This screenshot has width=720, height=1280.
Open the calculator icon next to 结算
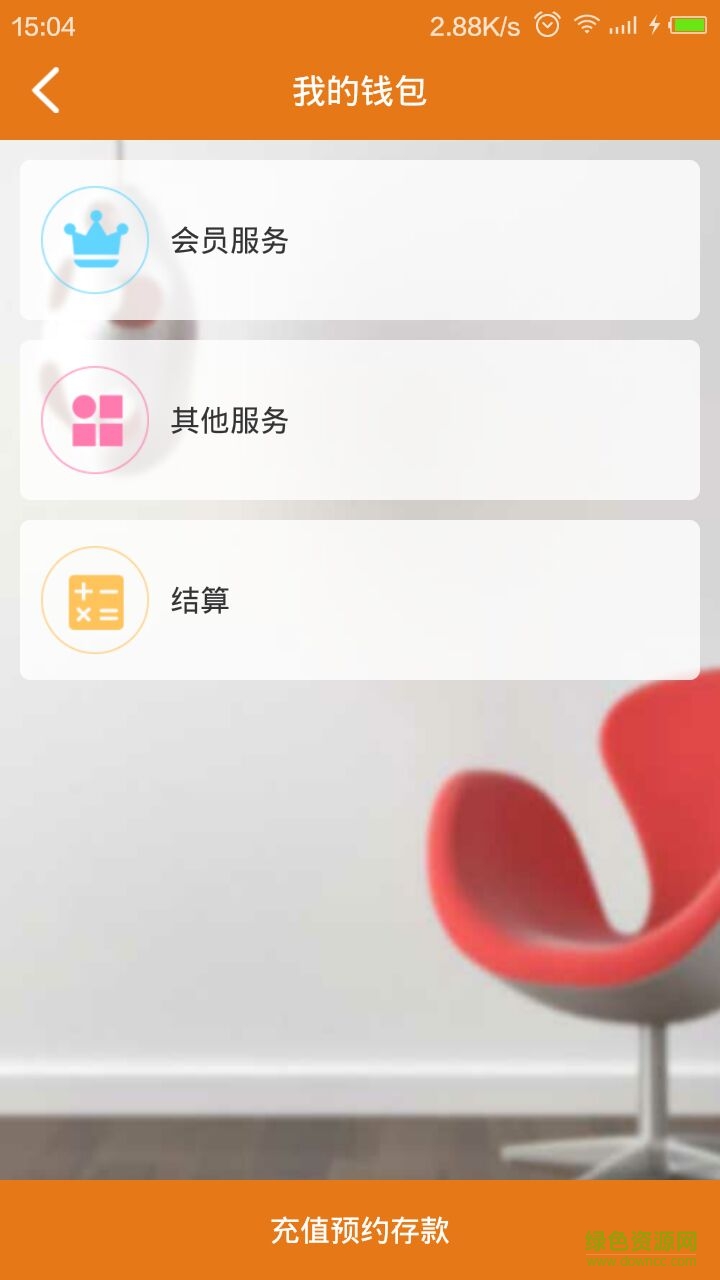coord(94,600)
